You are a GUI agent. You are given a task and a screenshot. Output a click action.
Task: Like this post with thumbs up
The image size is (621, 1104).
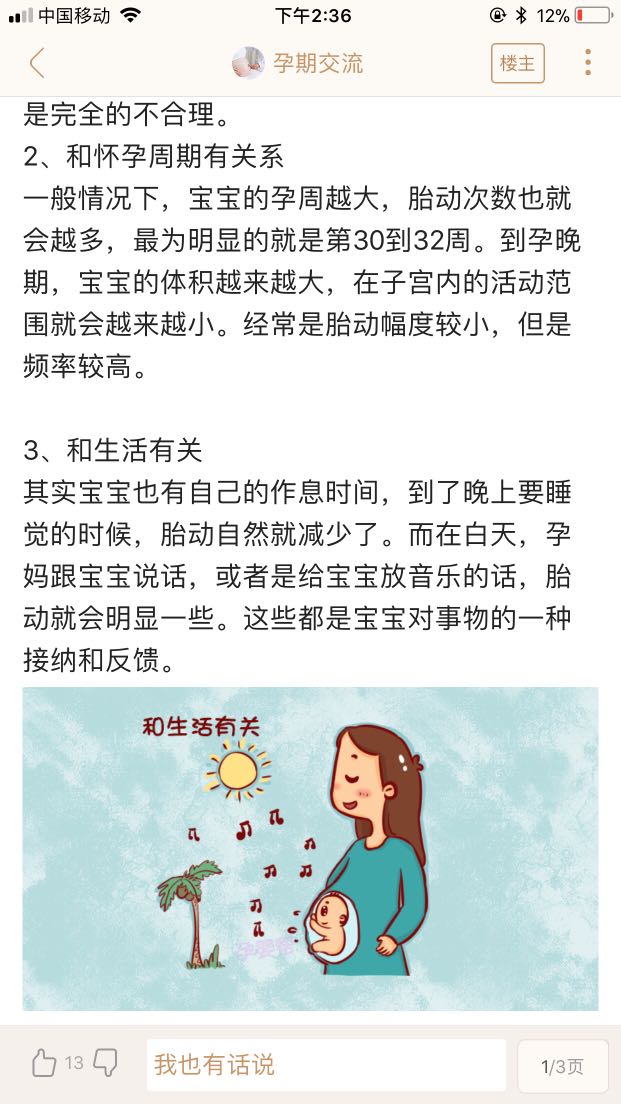tap(43, 1063)
